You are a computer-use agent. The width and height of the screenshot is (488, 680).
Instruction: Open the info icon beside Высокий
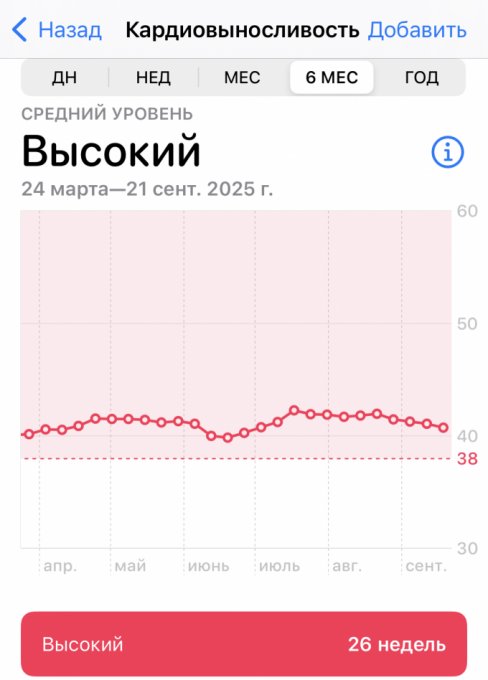[447, 152]
